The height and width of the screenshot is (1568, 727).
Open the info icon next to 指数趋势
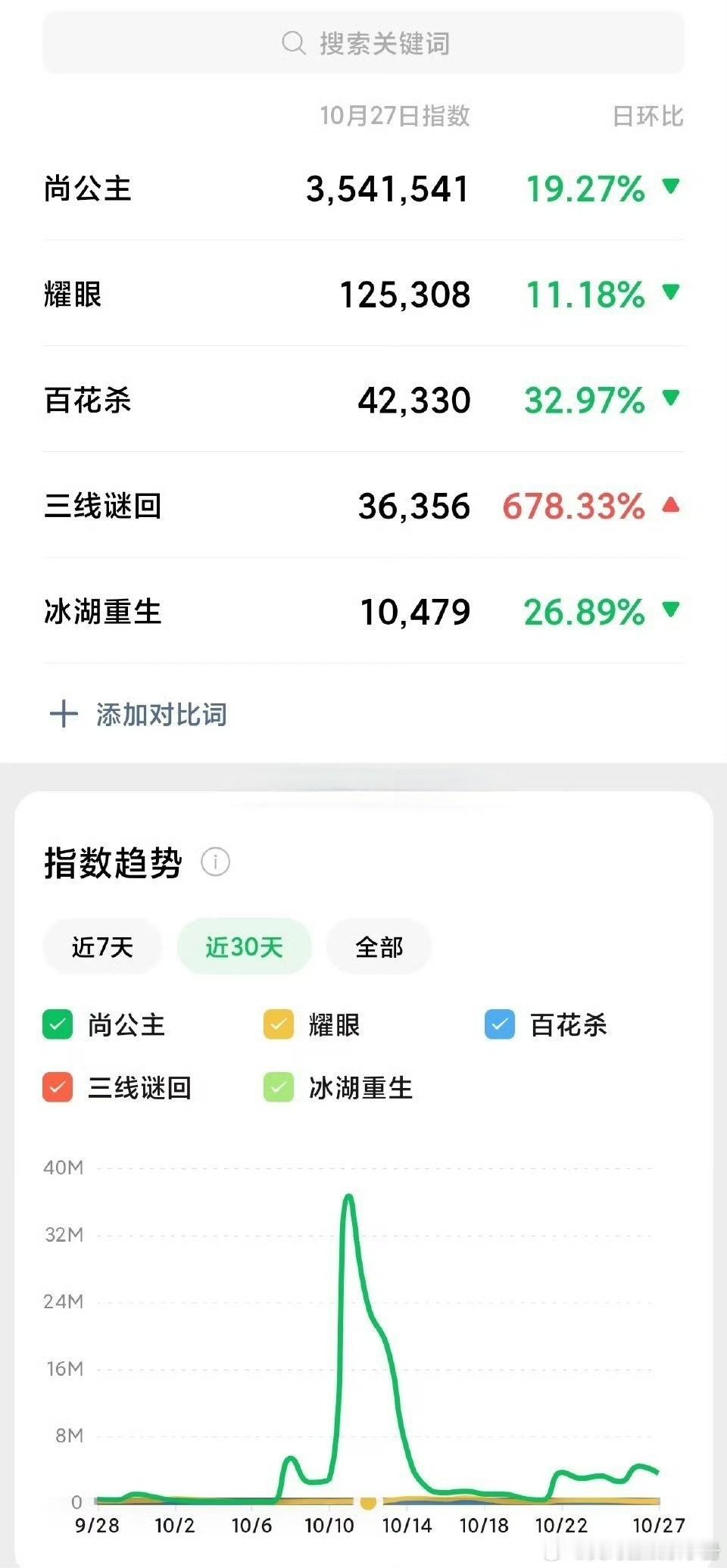pos(216,862)
